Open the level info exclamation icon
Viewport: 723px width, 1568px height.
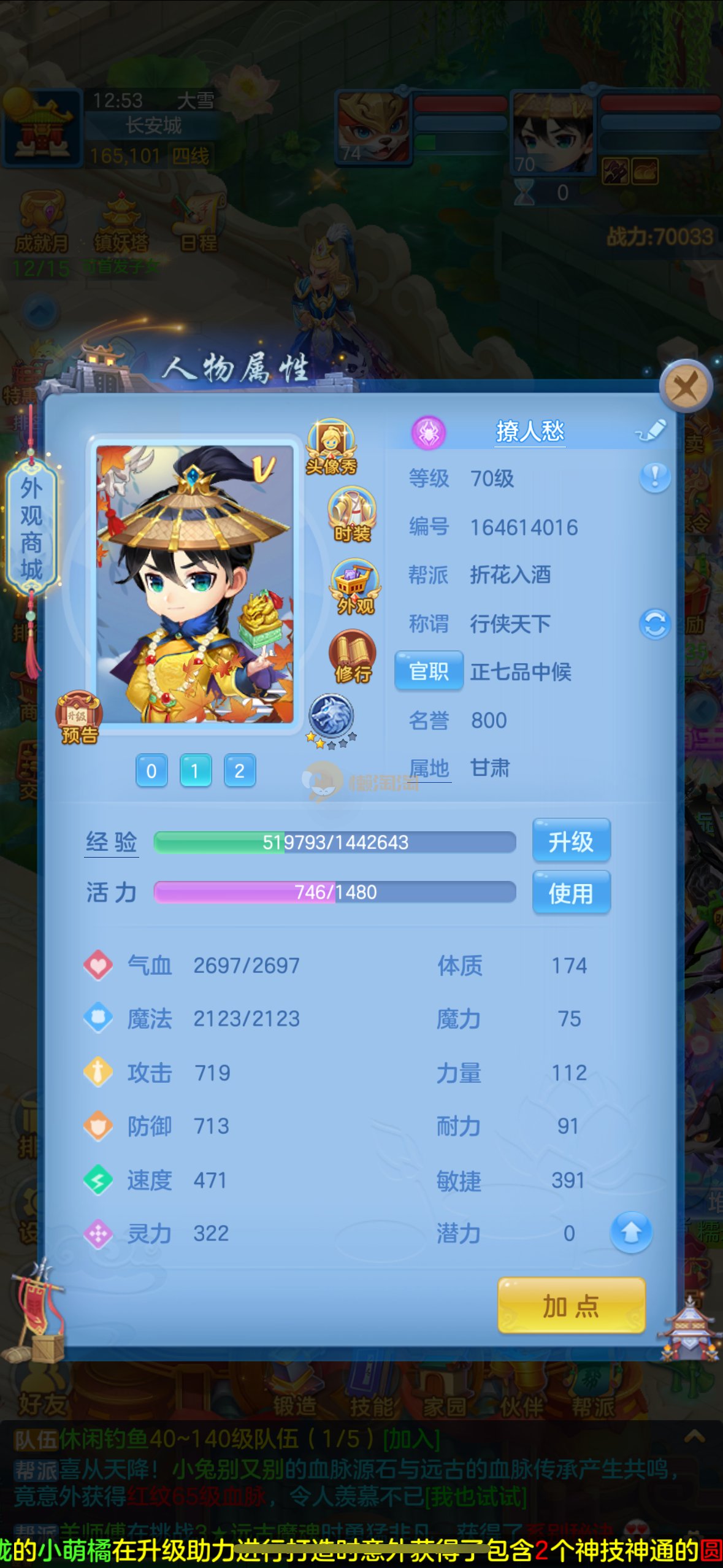tap(654, 477)
